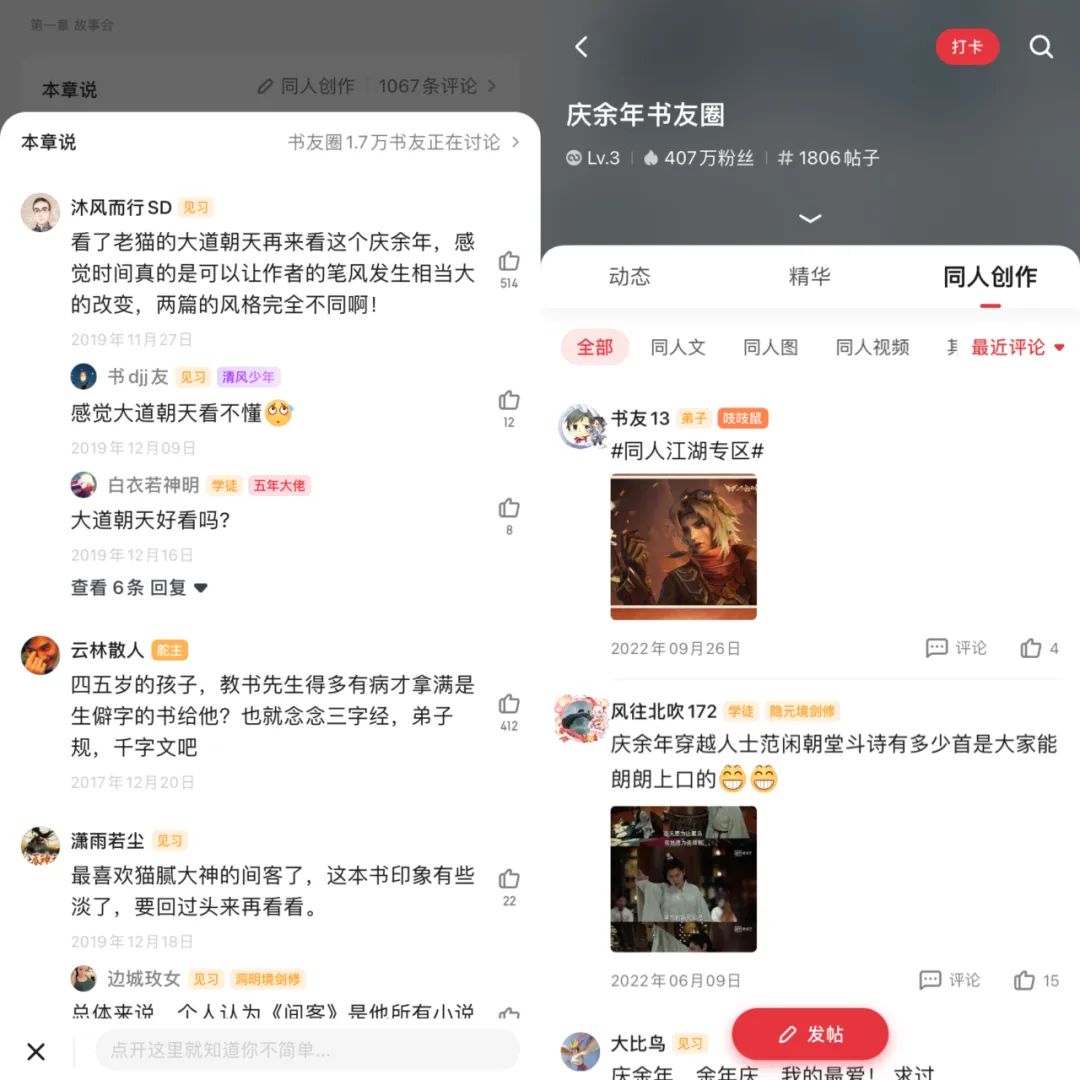Screen dimensions: 1080x1080
Task: Tap the comment input field
Action: click(307, 1050)
